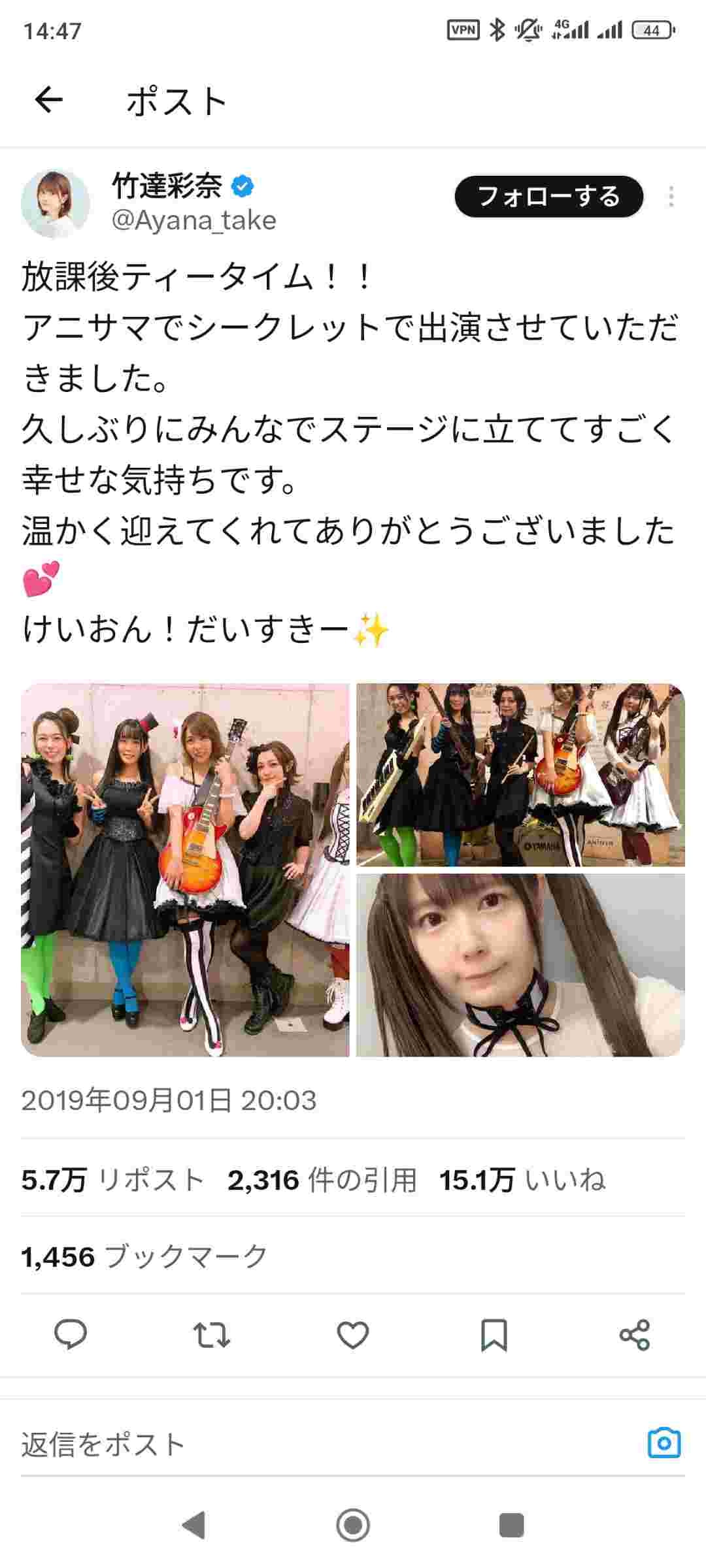706x1568 pixels.
Task: Open the camera icon in reply bar
Action: tap(664, 1444)
